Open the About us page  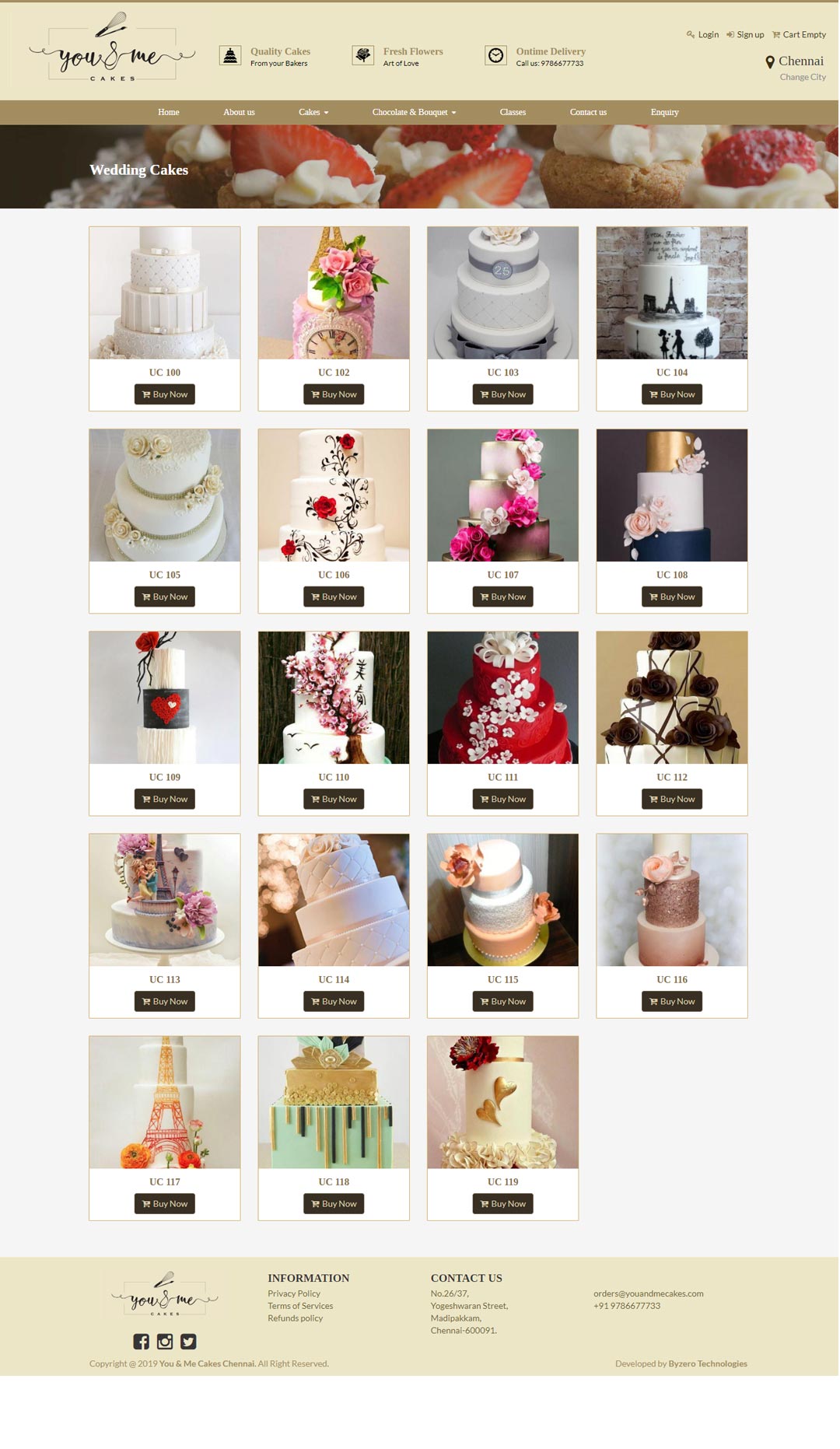[239, 112]
